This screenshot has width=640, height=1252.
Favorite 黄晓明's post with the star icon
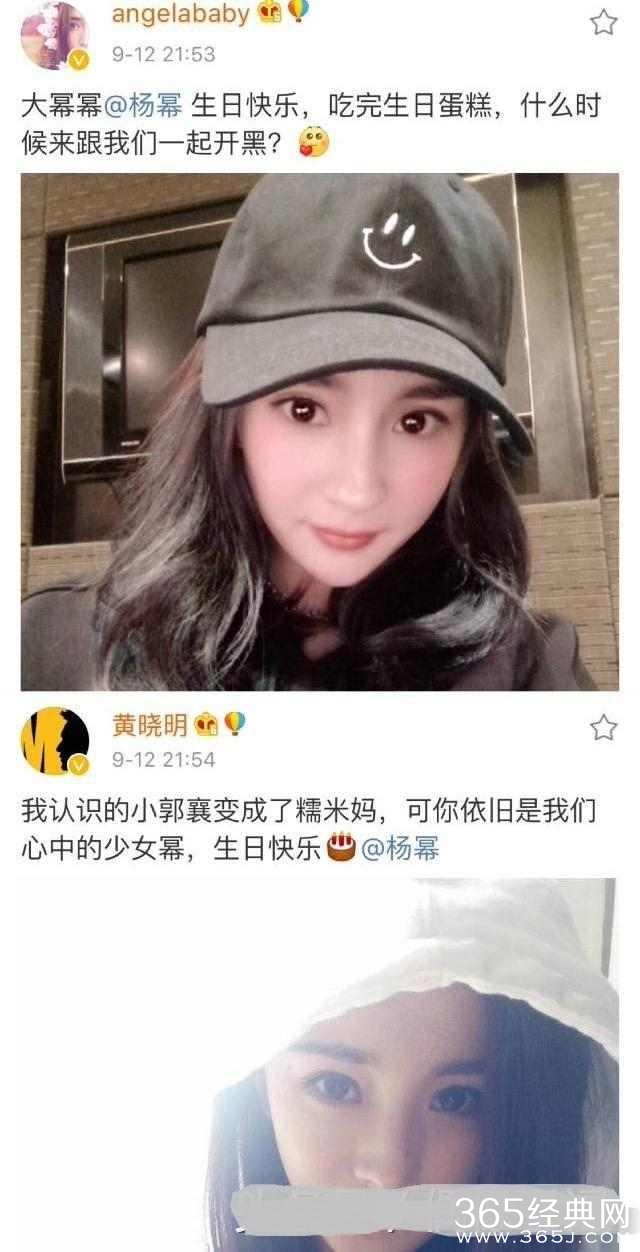pos(603,727)
